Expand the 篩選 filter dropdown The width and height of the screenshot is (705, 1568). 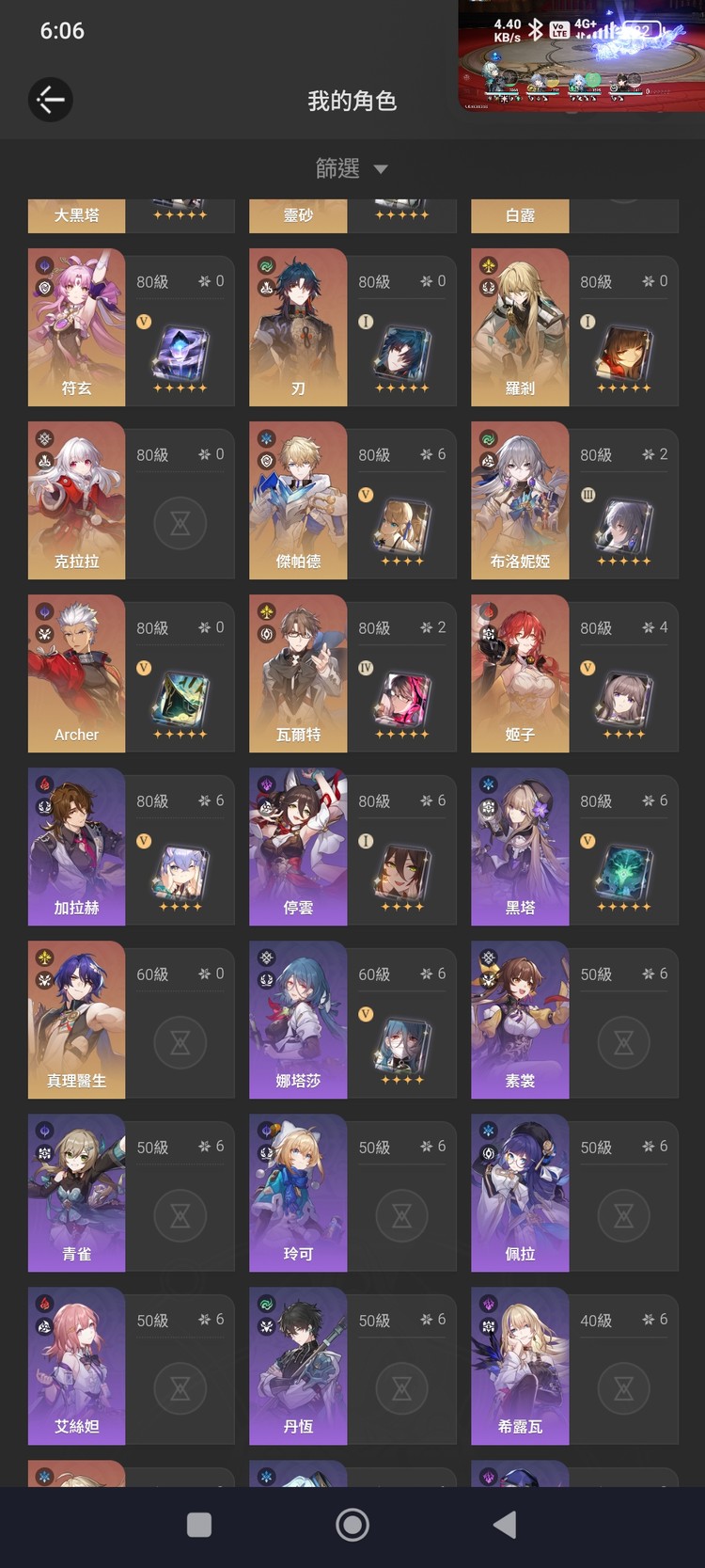(352, 168)
